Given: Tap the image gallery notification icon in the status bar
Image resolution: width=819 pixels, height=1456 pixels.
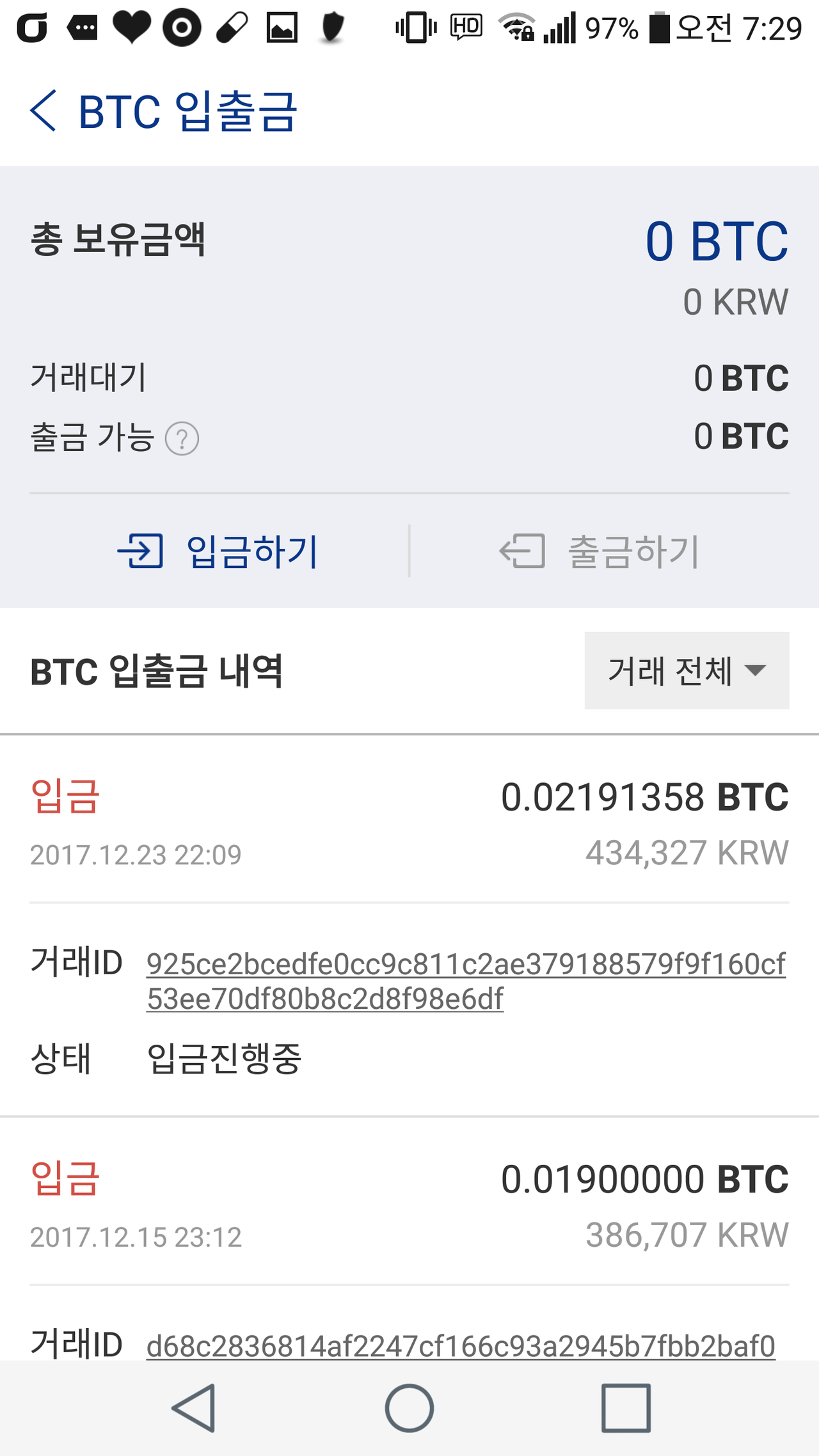Looking at the screenshot, I should coord(280,26).
